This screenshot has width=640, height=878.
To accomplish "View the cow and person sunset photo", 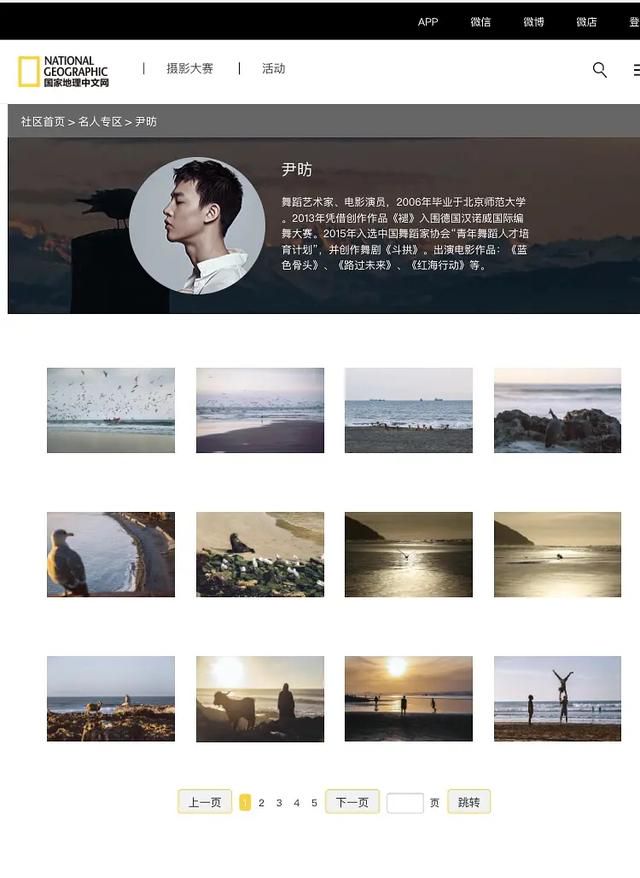I will click(260, 698).
